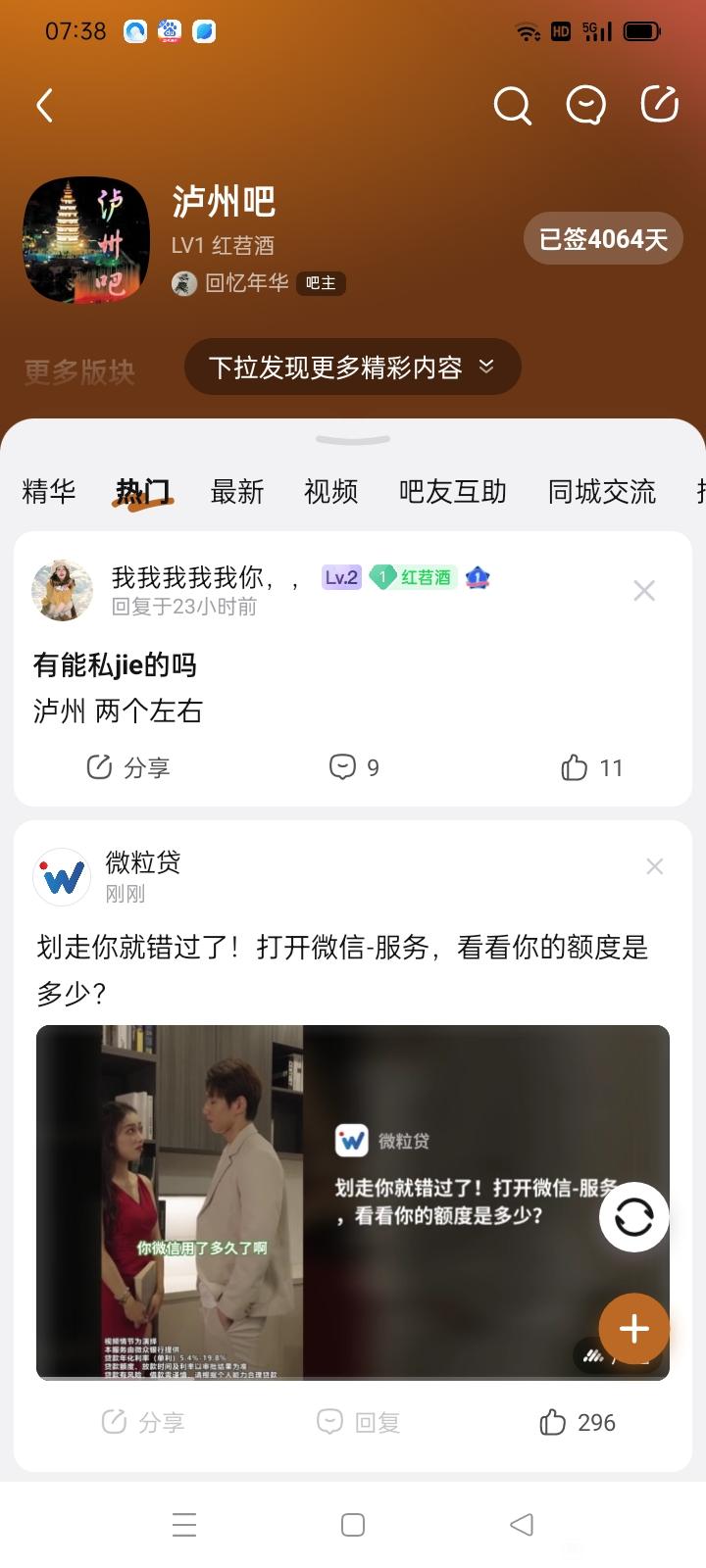Switch to the 视频 tab
The image size is (706, 1568).
tap(331, 491)
